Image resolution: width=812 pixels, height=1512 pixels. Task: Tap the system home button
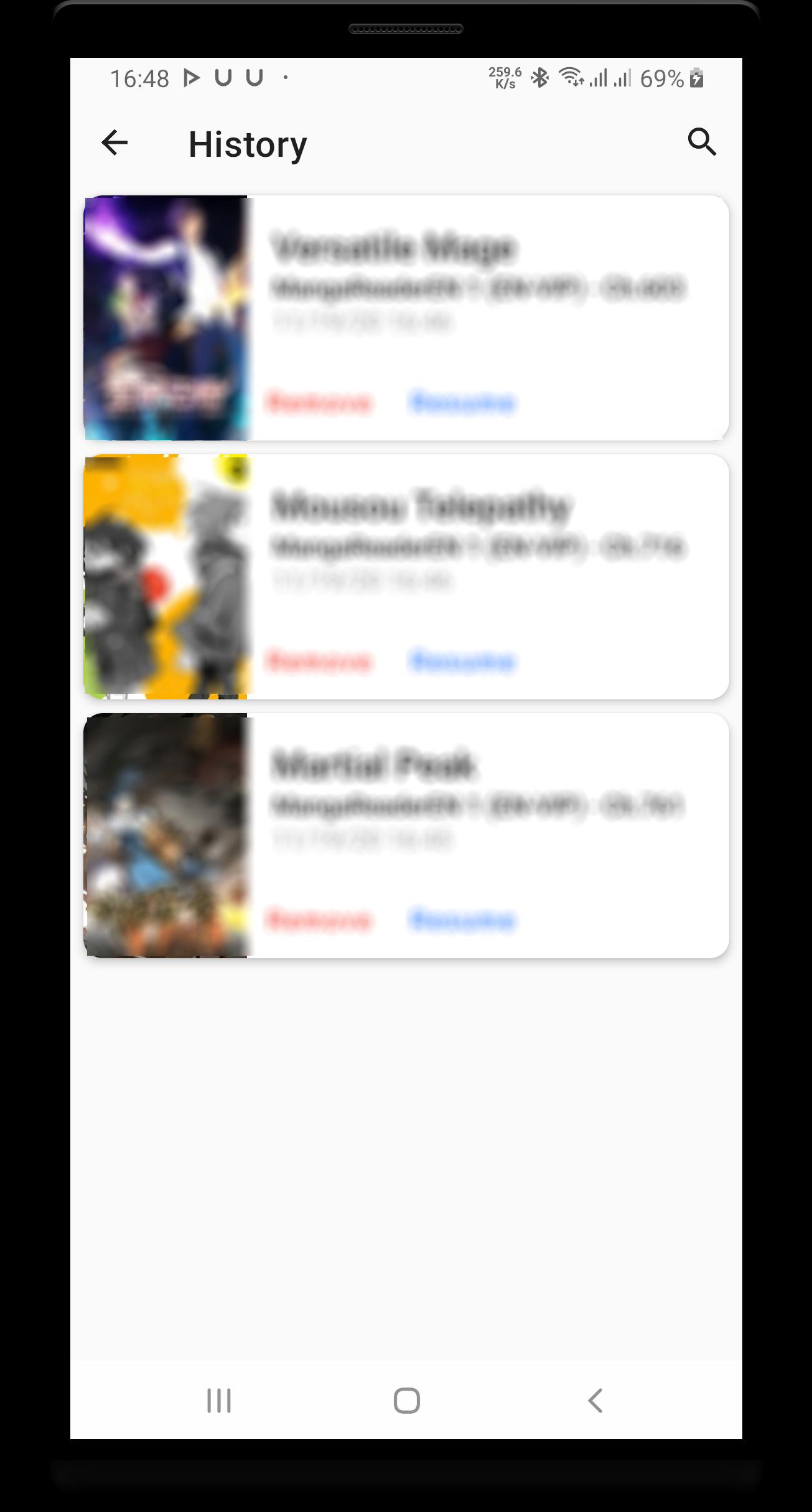pos(407,1401)
